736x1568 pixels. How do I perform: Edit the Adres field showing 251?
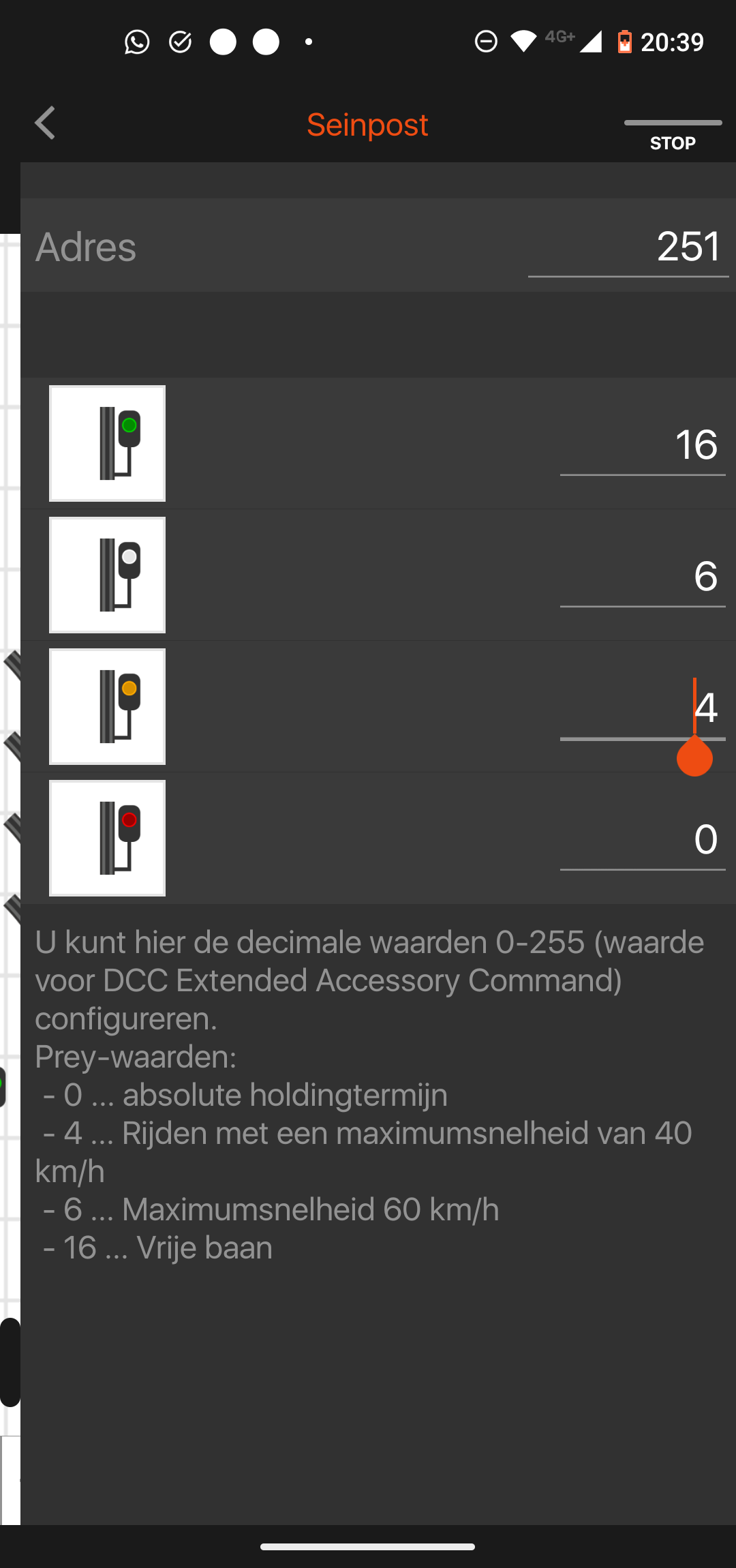pos(628,247)
